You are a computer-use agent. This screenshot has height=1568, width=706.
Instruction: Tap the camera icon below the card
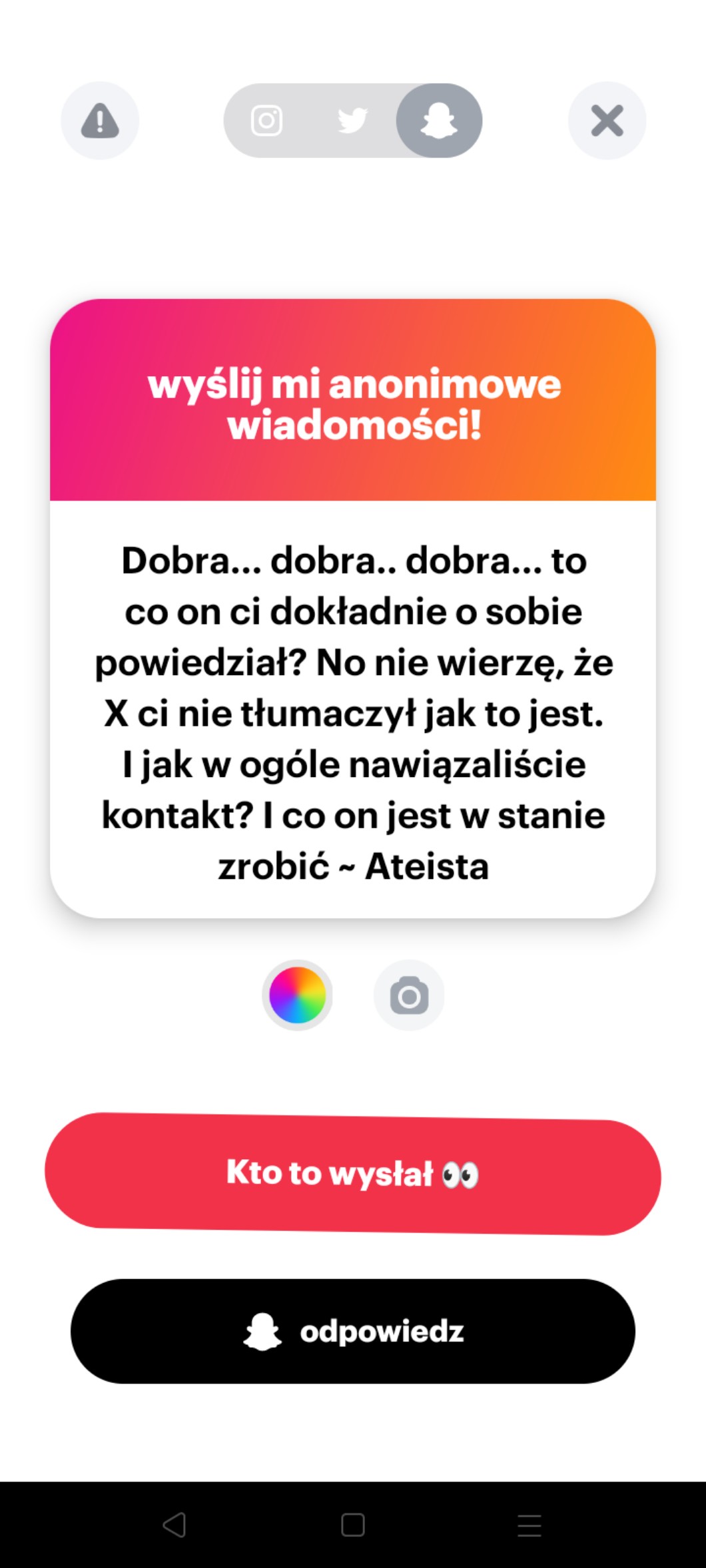[x=409, y=995]
